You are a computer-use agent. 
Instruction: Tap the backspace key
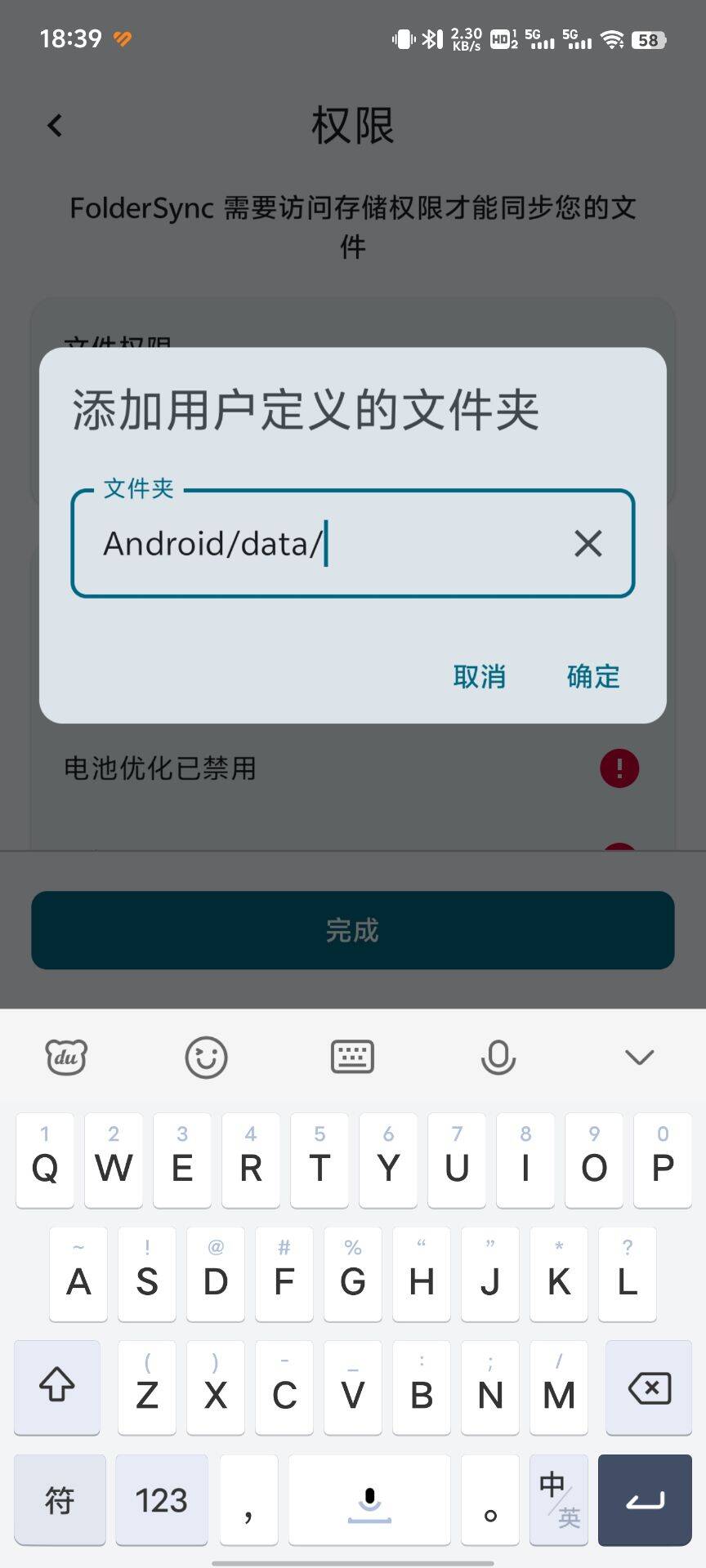[x=649, y=1388]
